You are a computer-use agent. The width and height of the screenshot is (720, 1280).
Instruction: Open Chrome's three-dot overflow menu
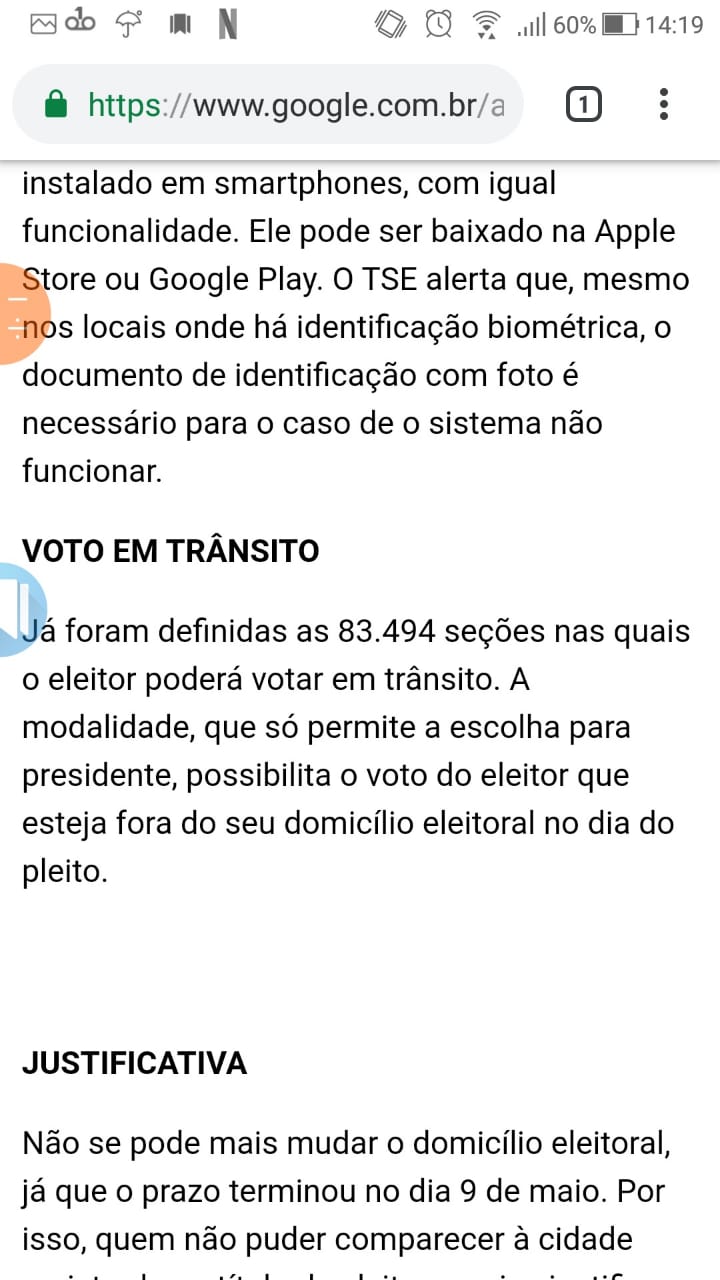point(664,104)
